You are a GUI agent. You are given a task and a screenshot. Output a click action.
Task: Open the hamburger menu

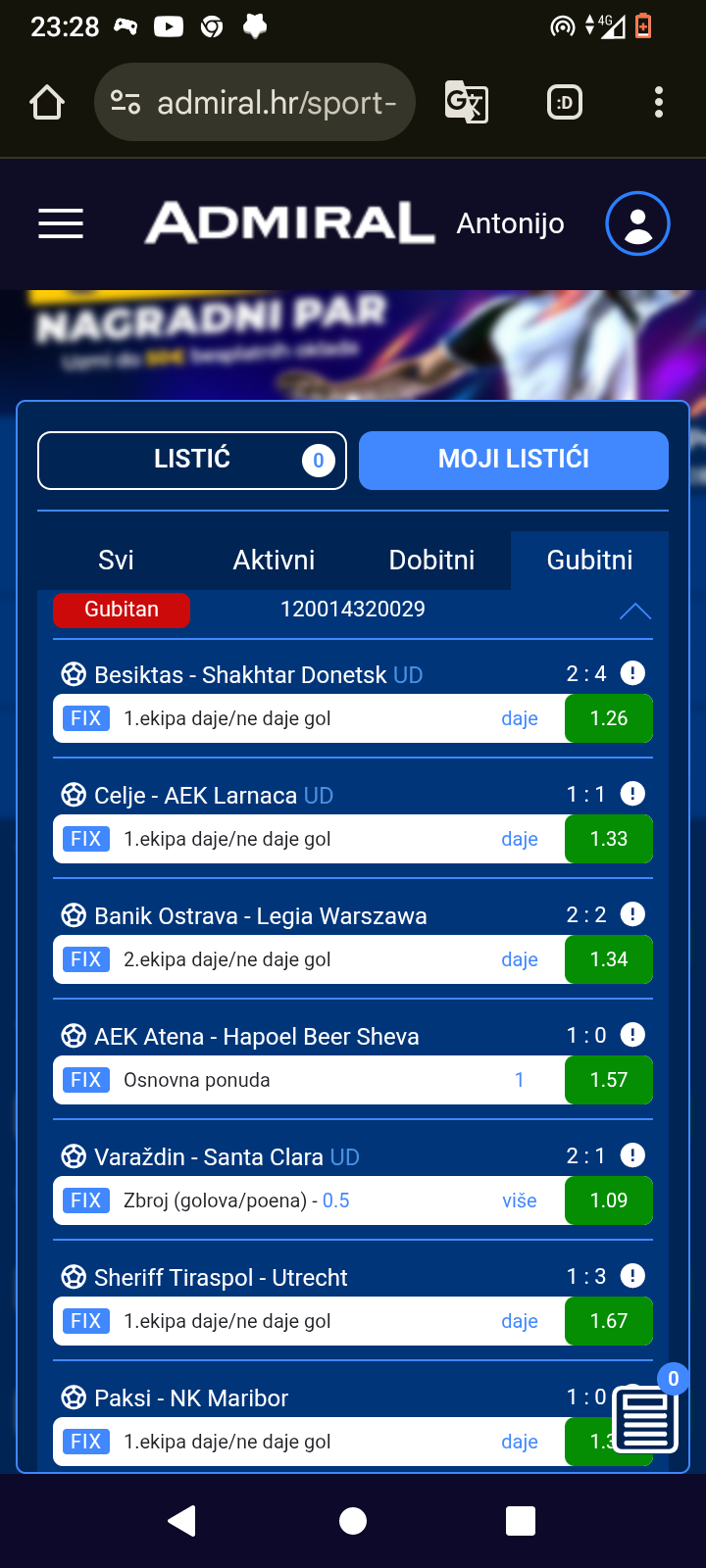tap(61, 223)
